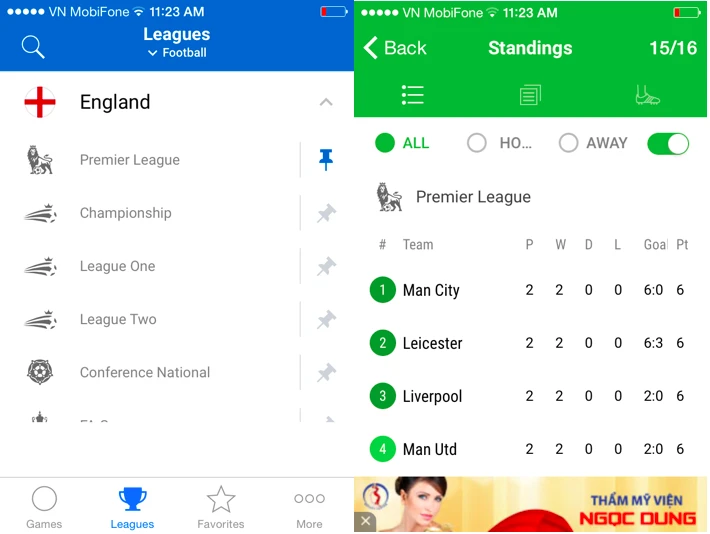Viewport: 710px width, 534px height.
Task: Unpin the Premier League
Action: point(326,160)
